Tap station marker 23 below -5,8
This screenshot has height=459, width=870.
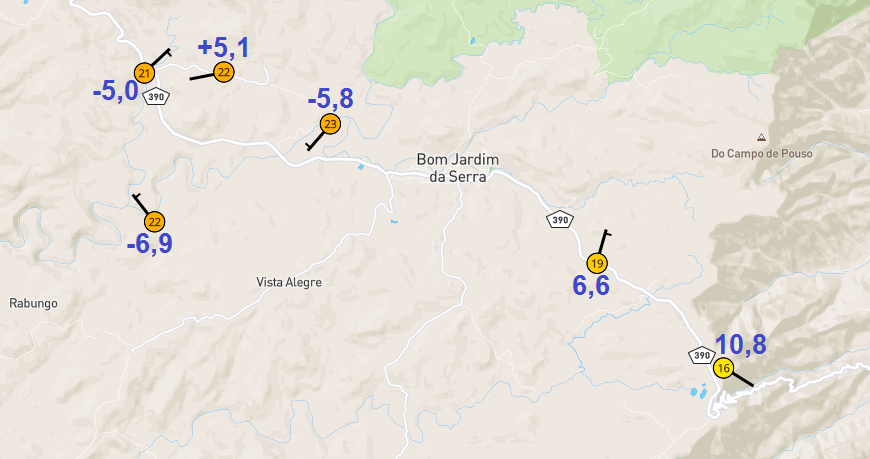pyautogui.click(x=330, y=125)
